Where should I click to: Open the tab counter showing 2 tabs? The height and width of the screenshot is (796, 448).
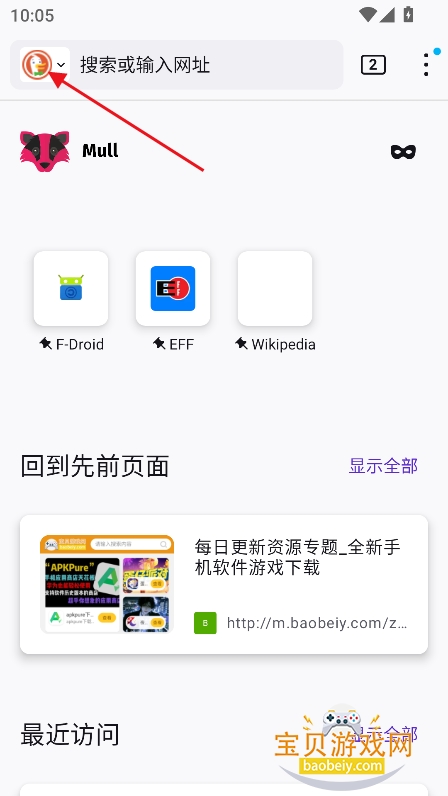(x=373, y=65)
